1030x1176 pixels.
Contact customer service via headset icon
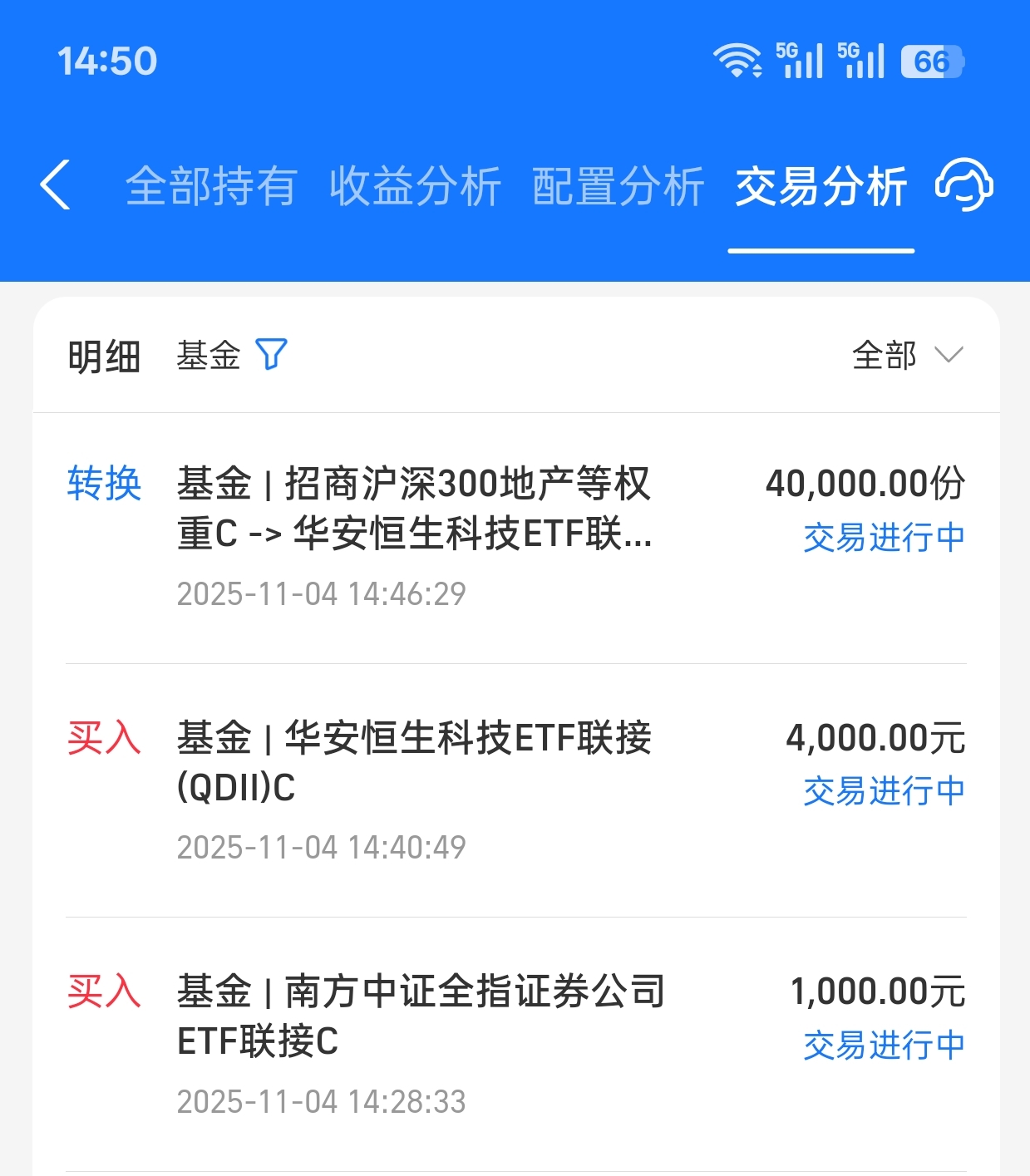tap(964, 185)
